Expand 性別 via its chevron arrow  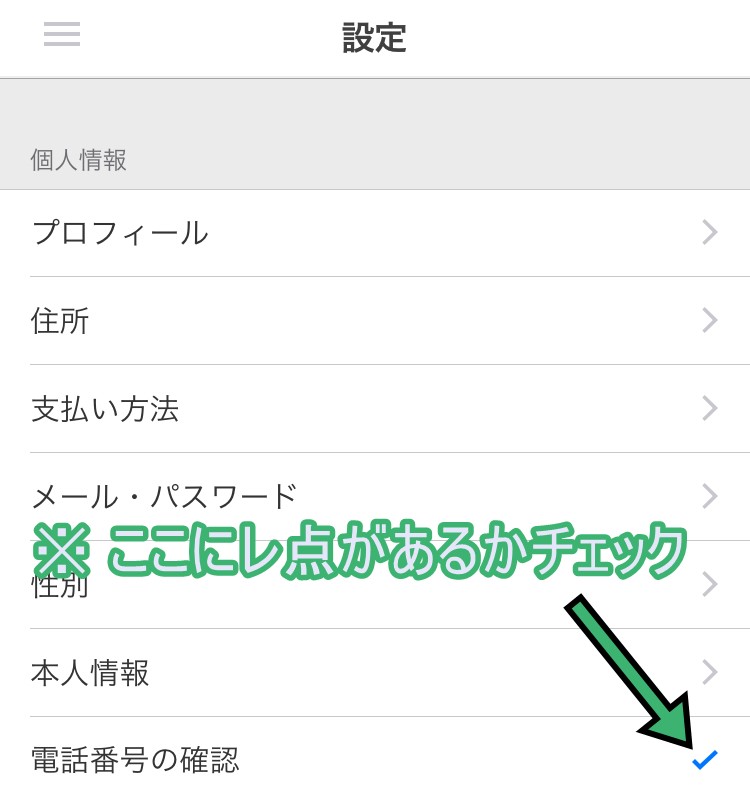click(x=709, y=585)
